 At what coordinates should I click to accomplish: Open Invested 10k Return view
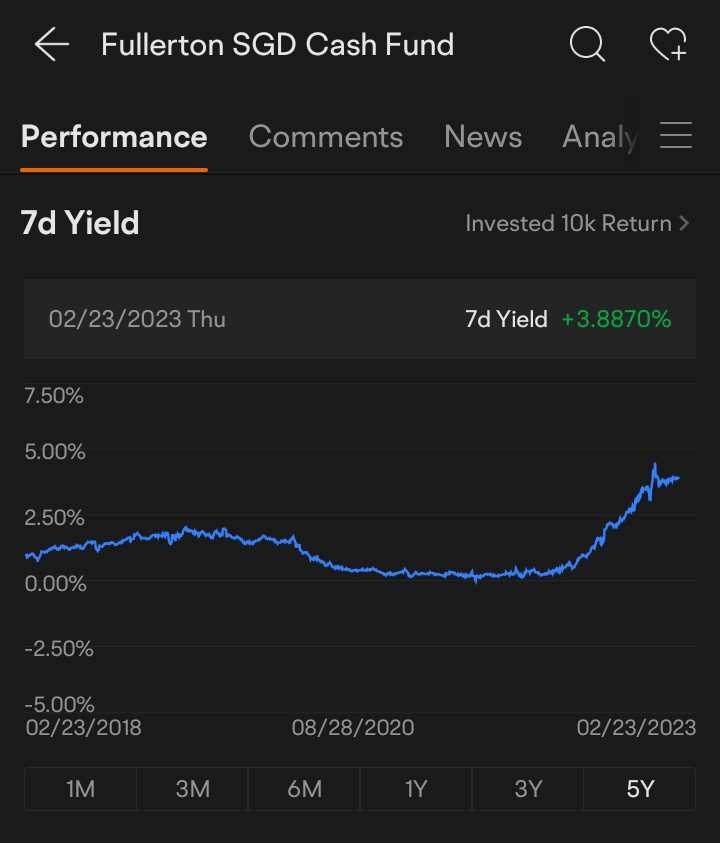pyautogui.click(x=577, y=223)
